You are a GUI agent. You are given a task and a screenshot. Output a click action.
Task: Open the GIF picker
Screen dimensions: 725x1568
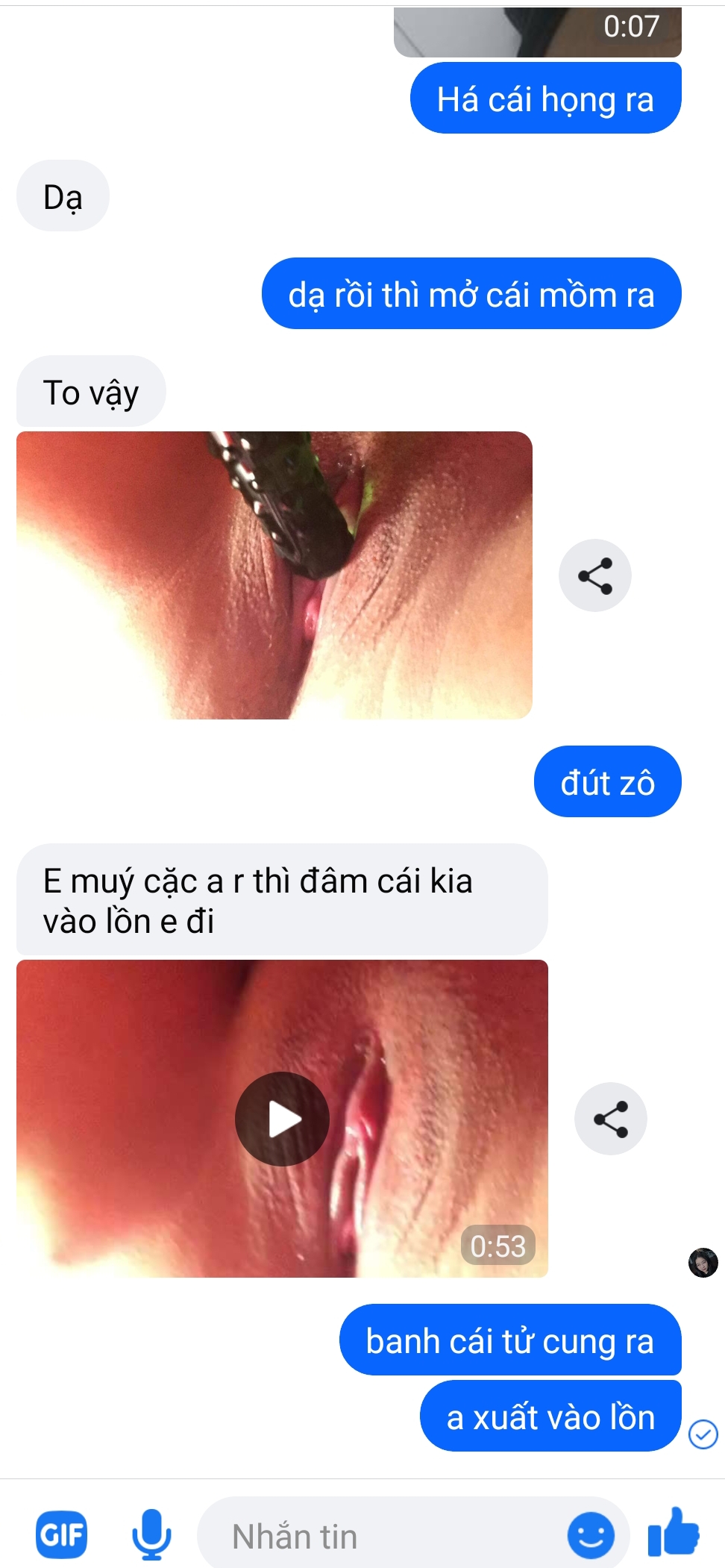(x=61, y=1535)
